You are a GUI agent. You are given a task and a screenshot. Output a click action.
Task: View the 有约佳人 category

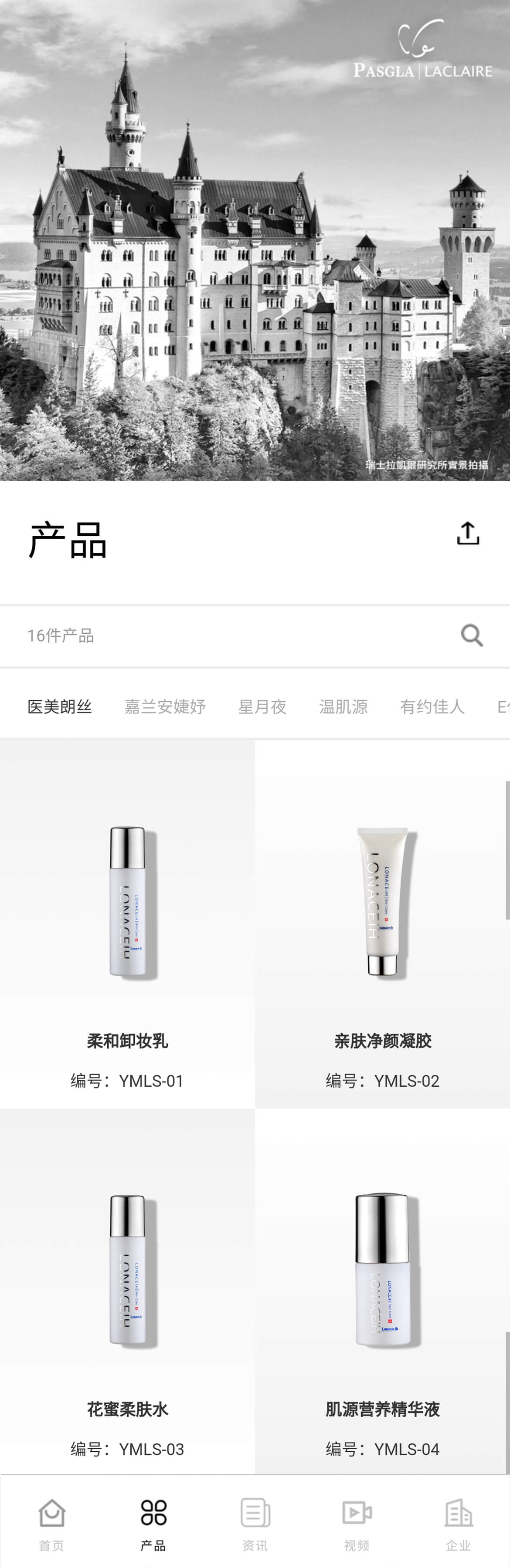[x=432, y=707]
